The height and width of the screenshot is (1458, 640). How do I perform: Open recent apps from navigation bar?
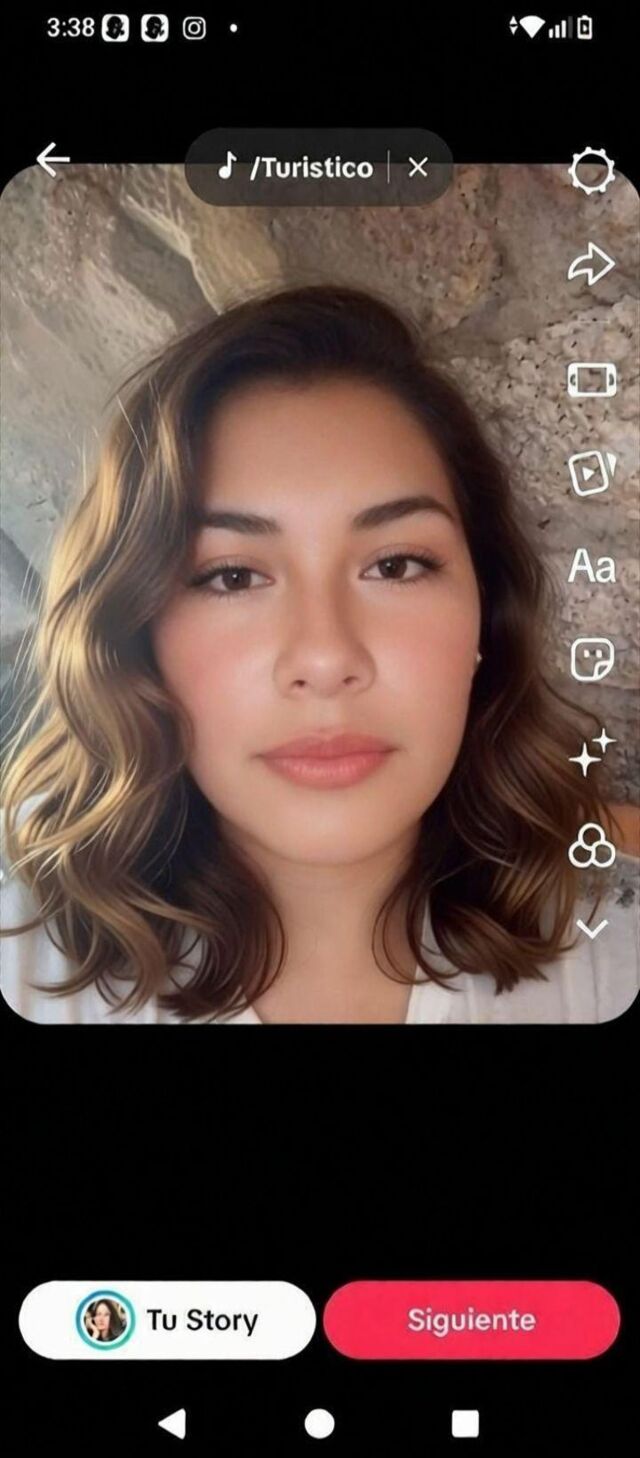[x=465, y=1423]
